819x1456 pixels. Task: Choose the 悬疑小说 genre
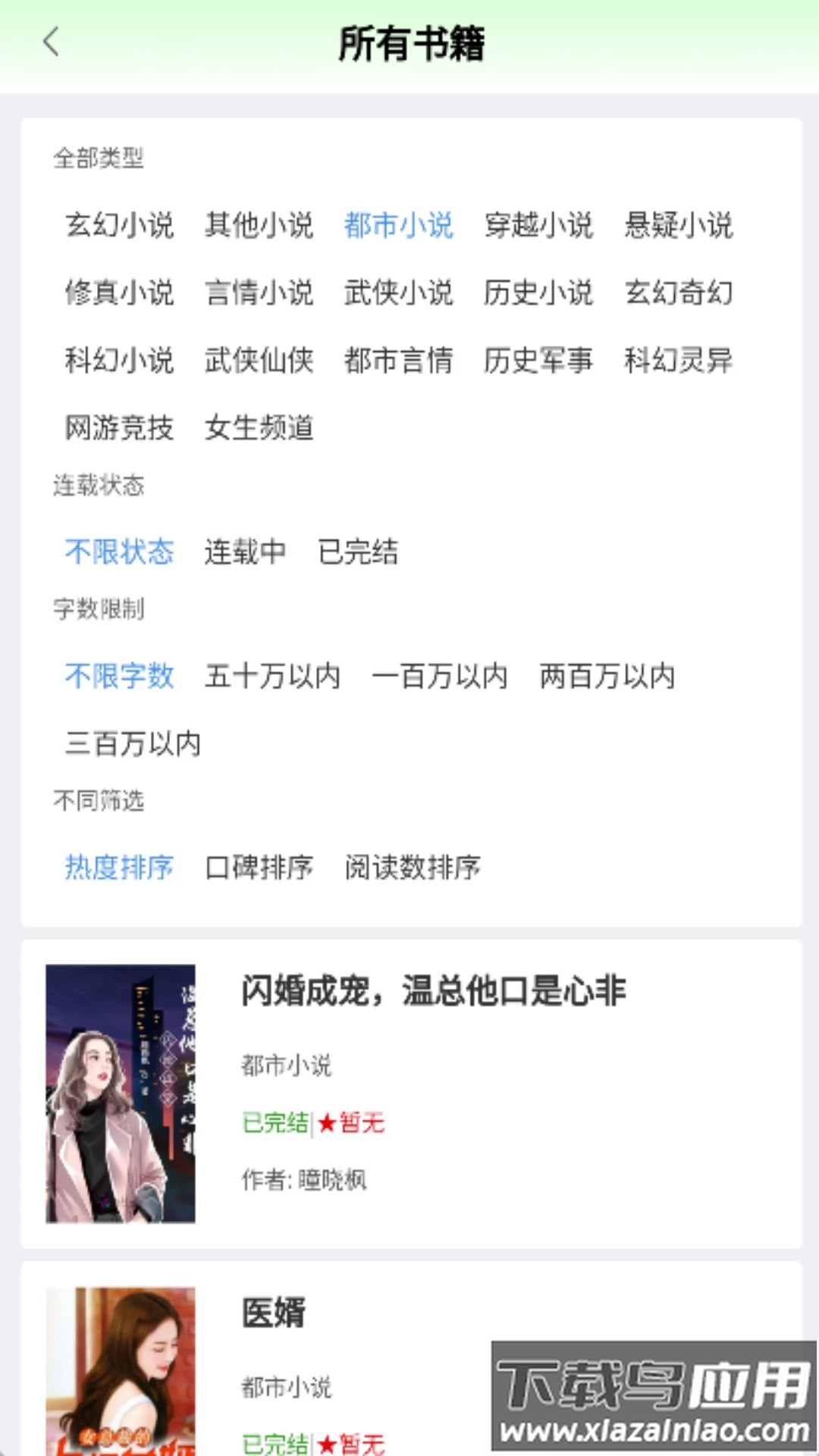point(679,225)
